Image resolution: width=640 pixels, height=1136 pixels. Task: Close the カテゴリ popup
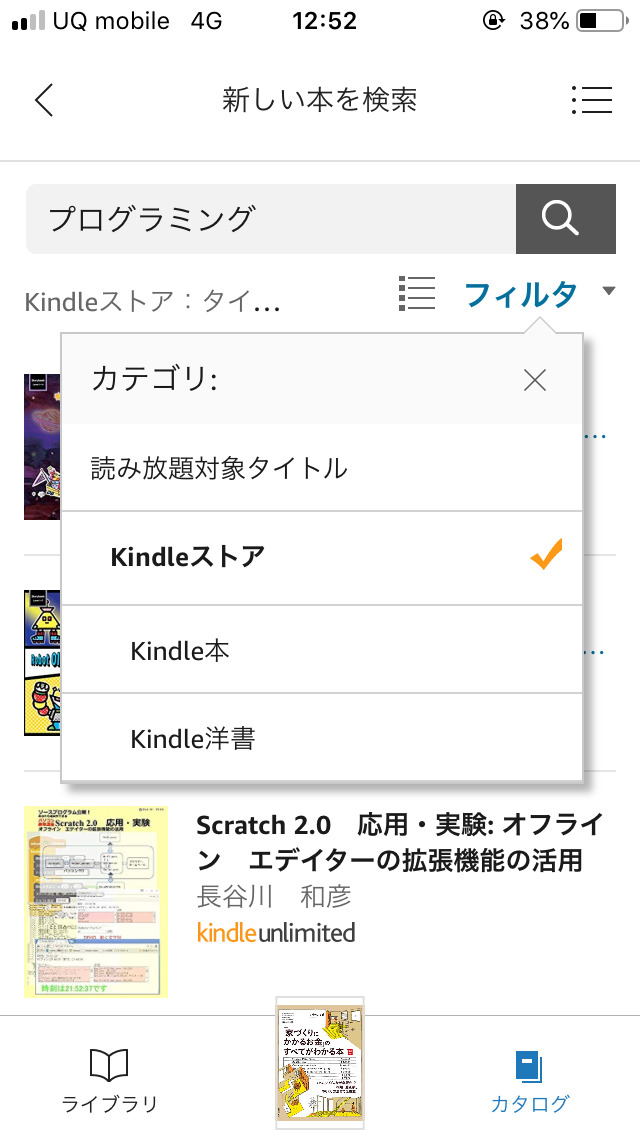point(535,380)
